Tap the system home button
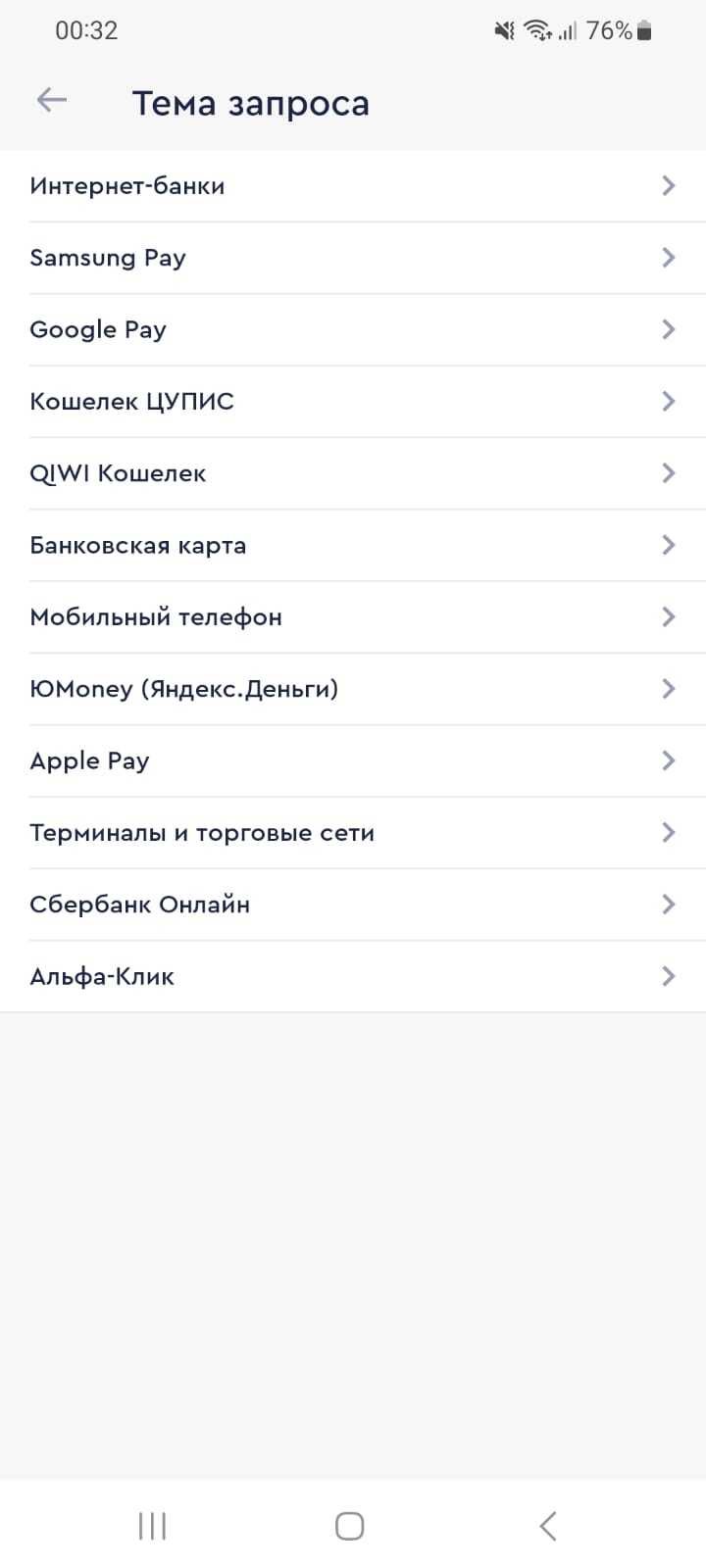This screenshot has height=1568, width=706. 350,1526
